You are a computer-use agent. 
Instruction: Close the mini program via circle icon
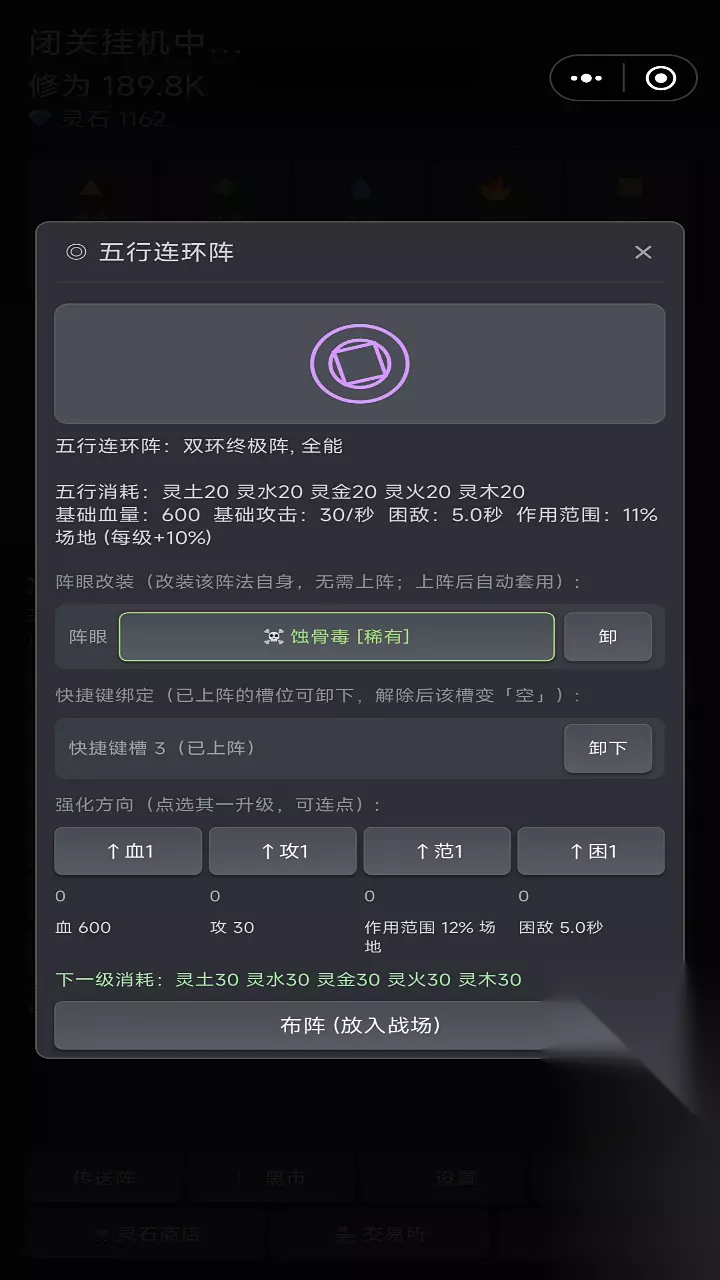pyautogui.click(x=661, y=78)
